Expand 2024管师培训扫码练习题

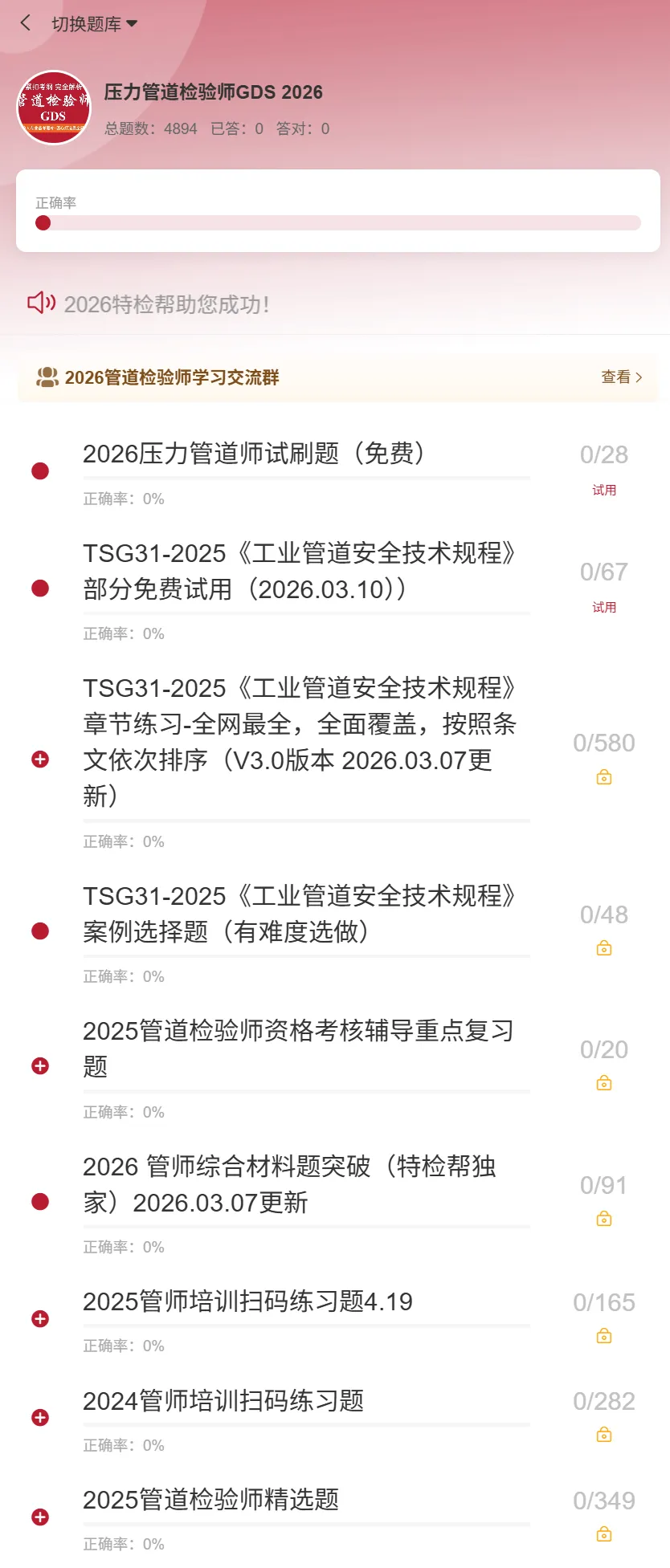(x=40, y=1418)
